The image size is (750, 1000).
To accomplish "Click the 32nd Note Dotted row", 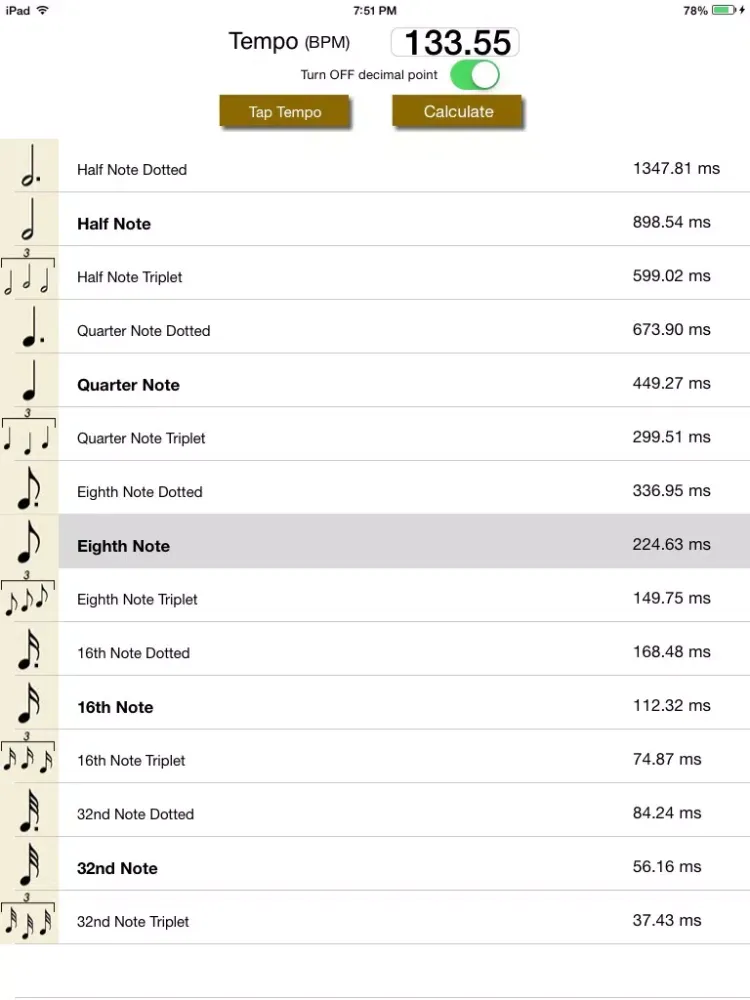I will pos(375,814).
